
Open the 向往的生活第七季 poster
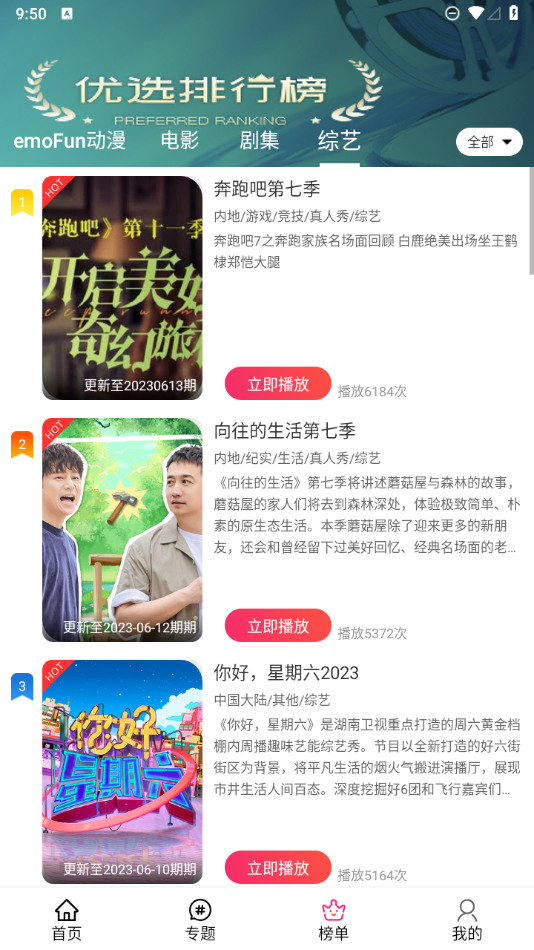(122, 530)
